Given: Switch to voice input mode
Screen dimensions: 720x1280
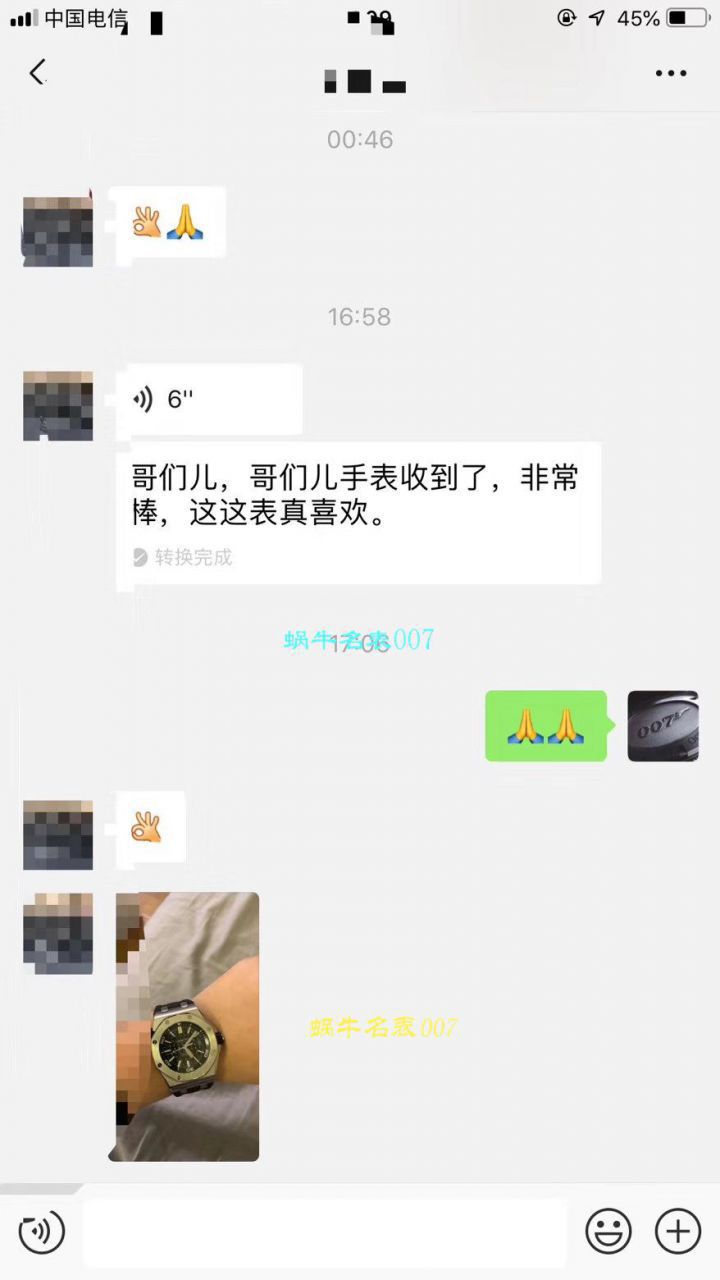Looking at the screenshot, I should point(40,1232).
